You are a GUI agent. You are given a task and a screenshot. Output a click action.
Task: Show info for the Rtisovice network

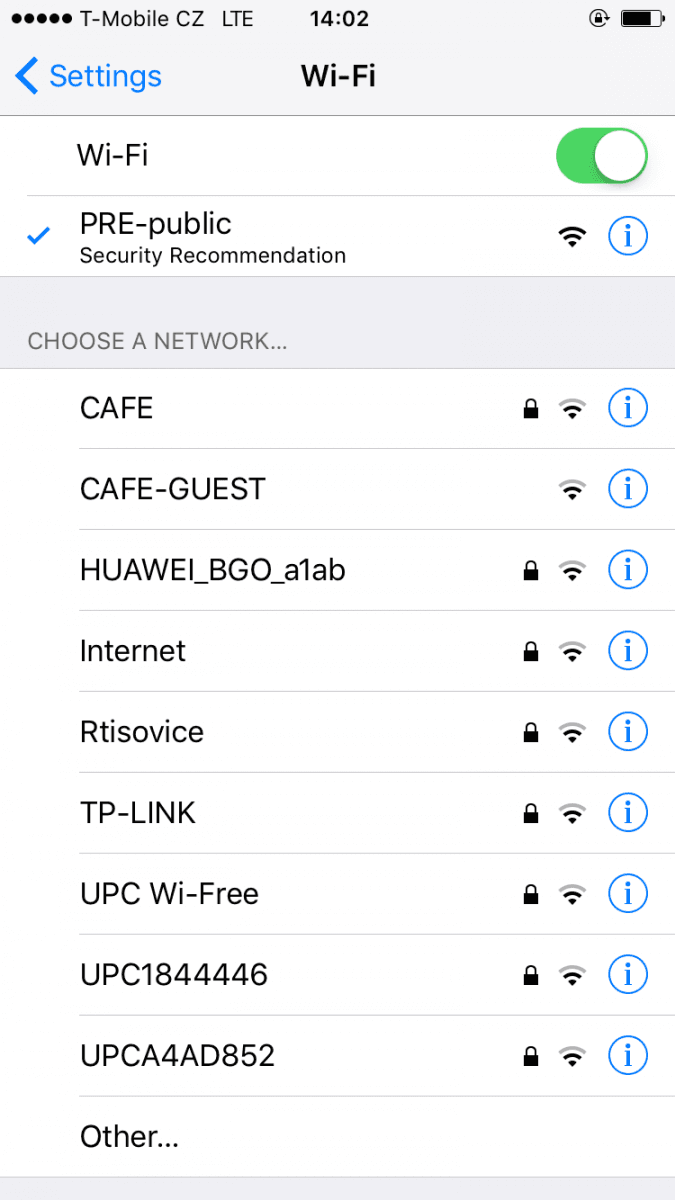tap(628, 732)
